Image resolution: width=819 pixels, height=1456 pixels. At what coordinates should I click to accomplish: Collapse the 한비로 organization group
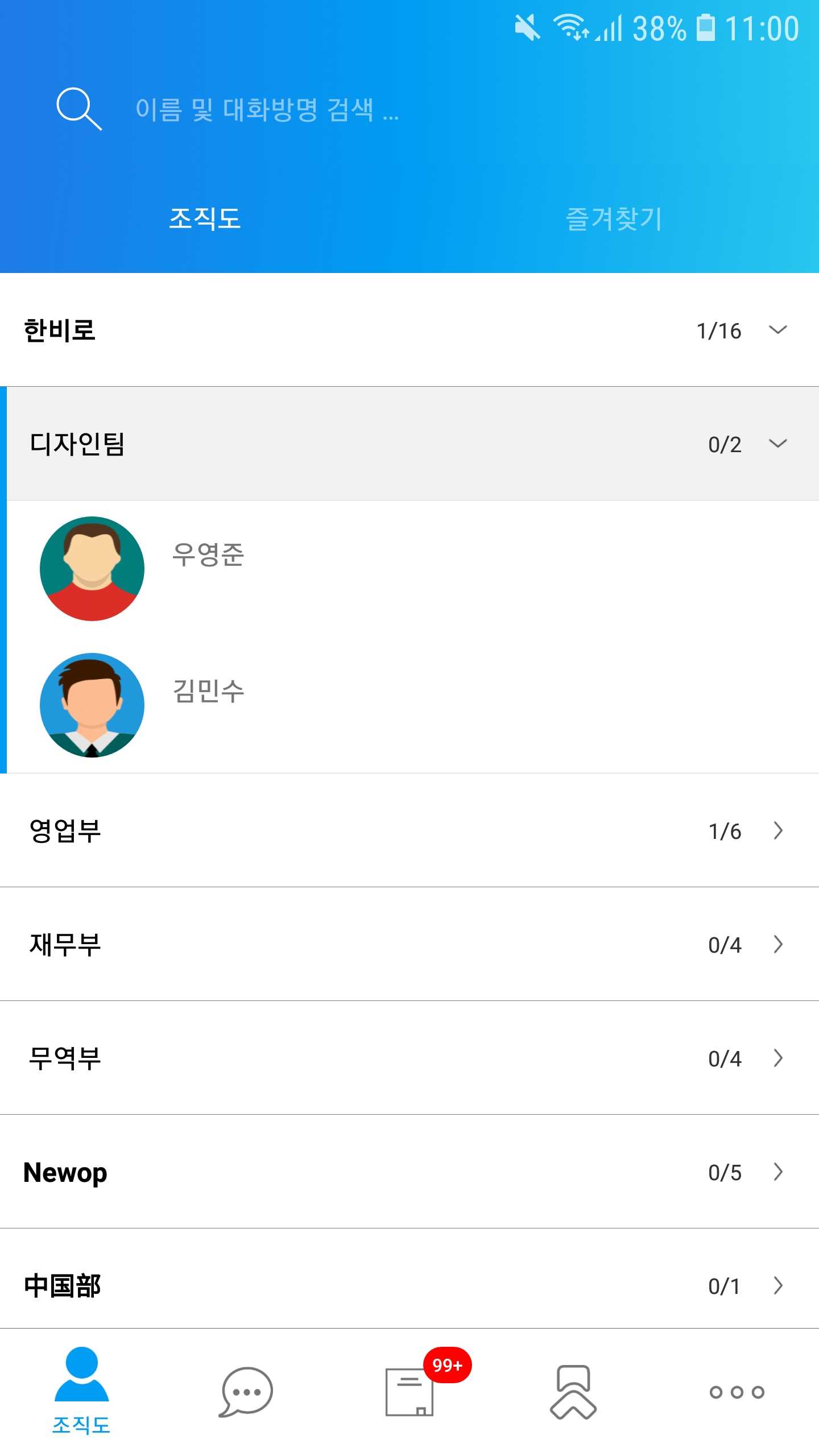(x=409, y=330)
